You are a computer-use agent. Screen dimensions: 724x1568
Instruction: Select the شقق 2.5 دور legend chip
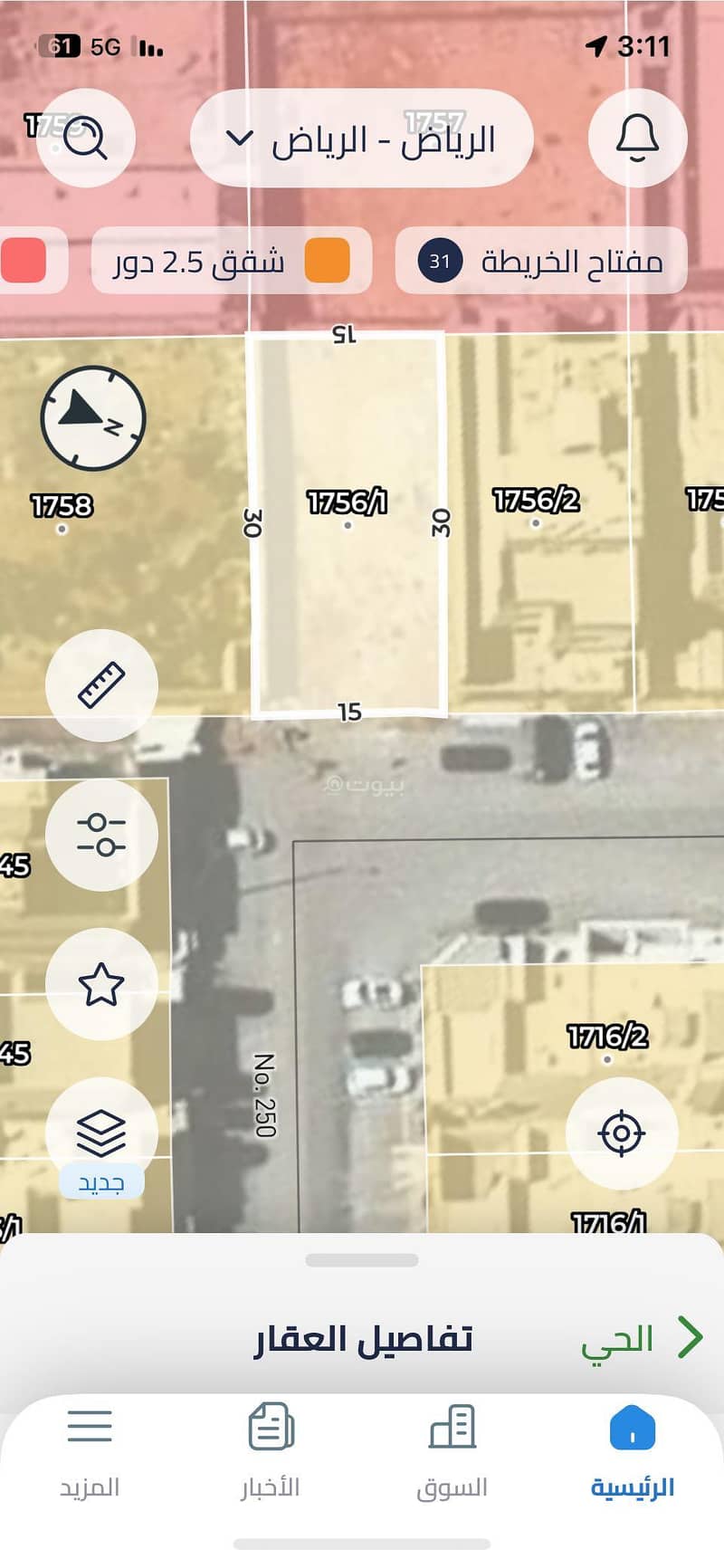(x=232, y=261)
